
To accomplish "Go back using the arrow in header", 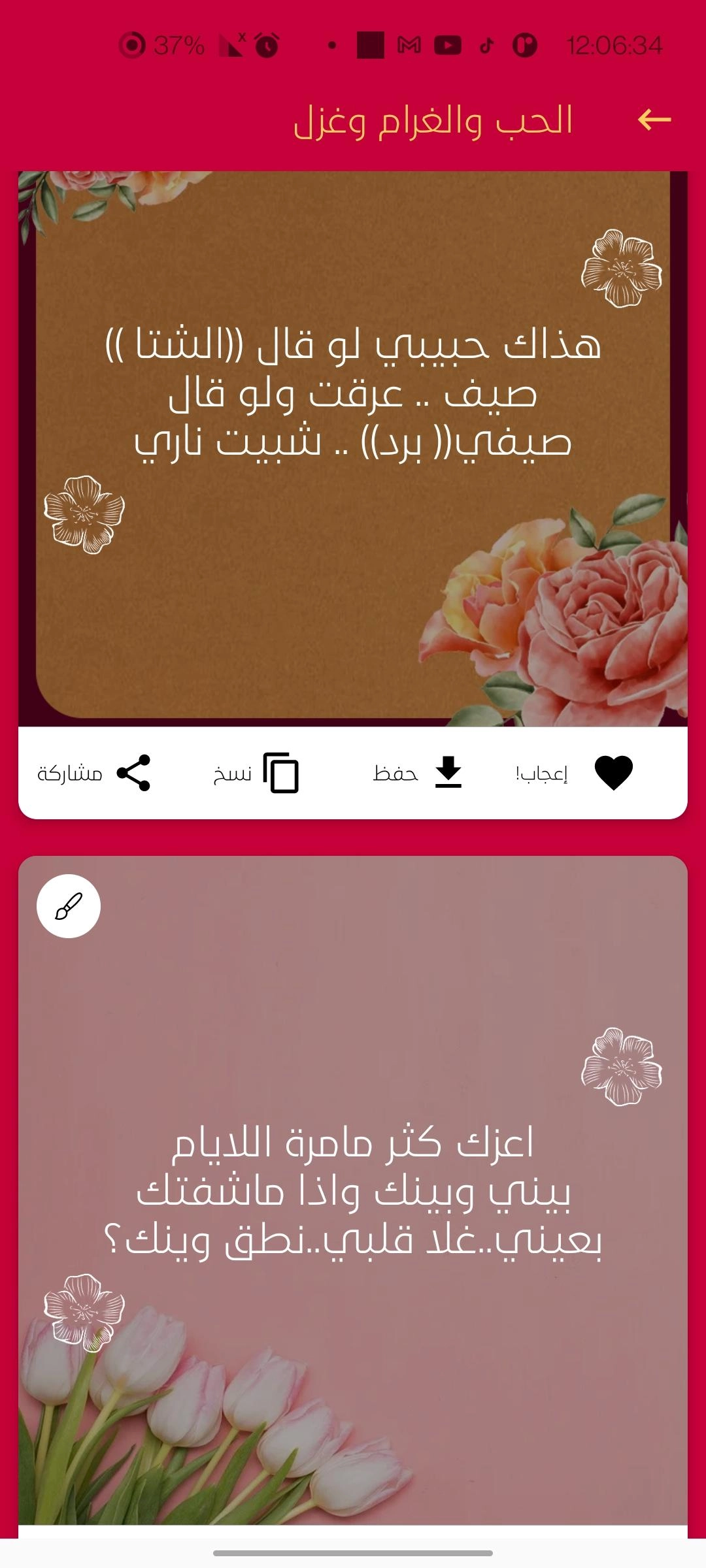I will (x=654, y=120).
